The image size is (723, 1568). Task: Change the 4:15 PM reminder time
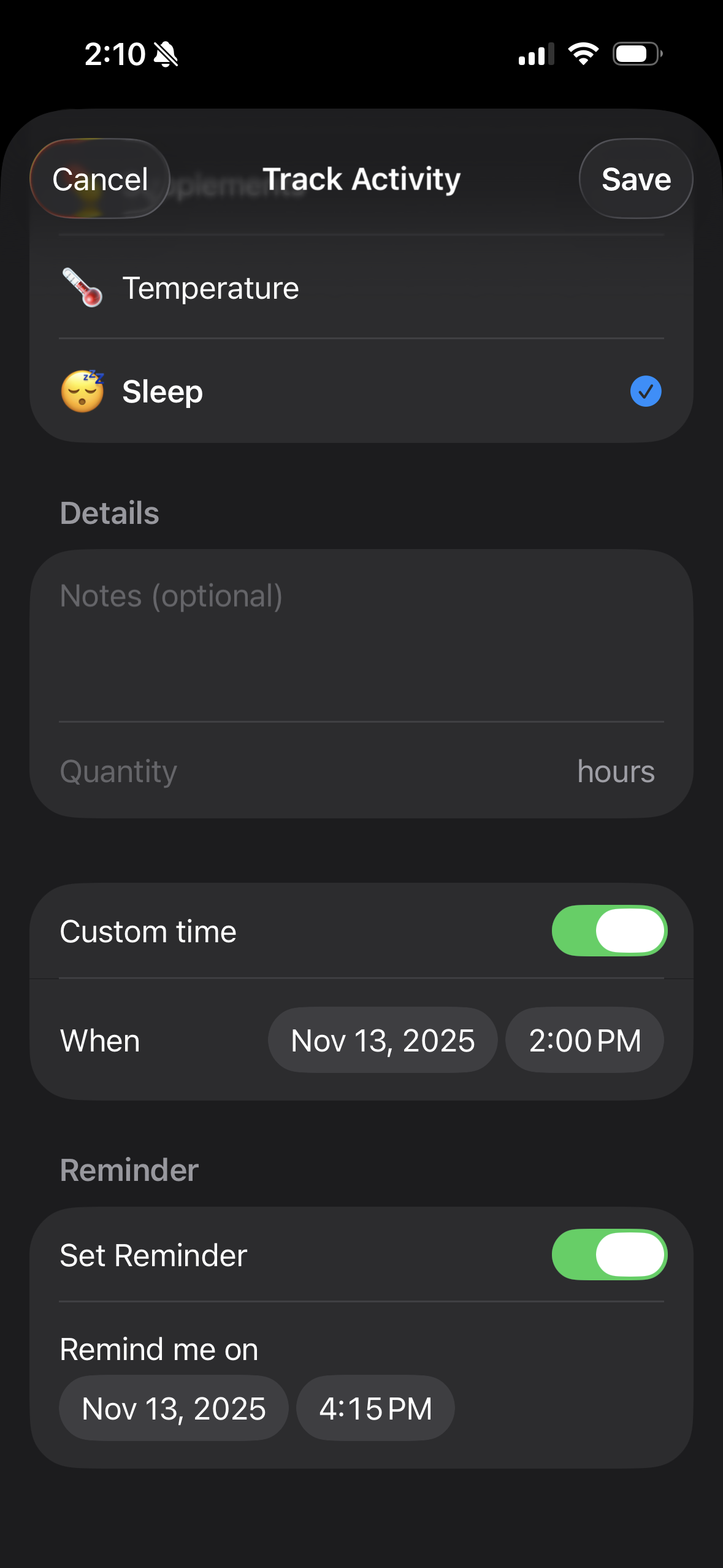pos(375,1407)
